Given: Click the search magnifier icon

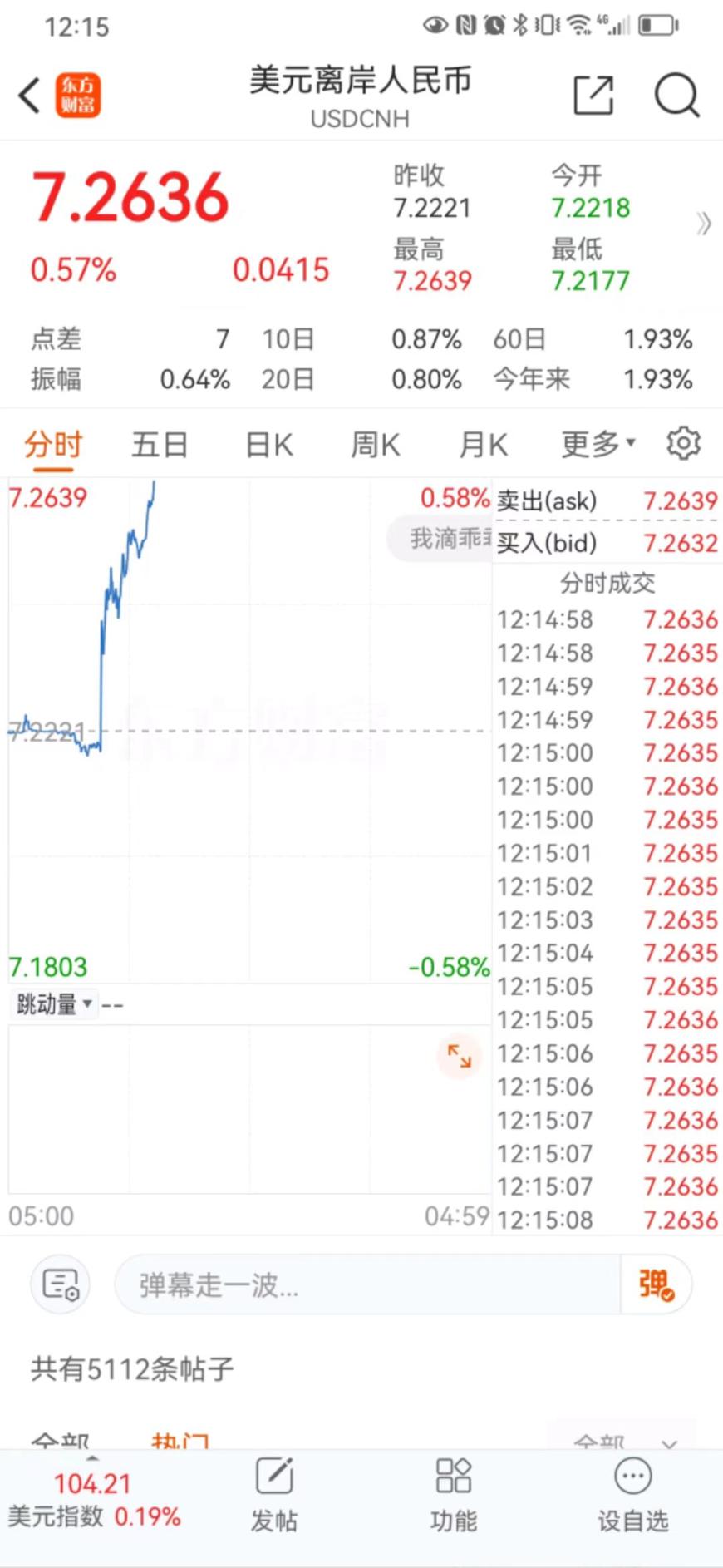Looking at the screenshot, I should pos(677,94).
